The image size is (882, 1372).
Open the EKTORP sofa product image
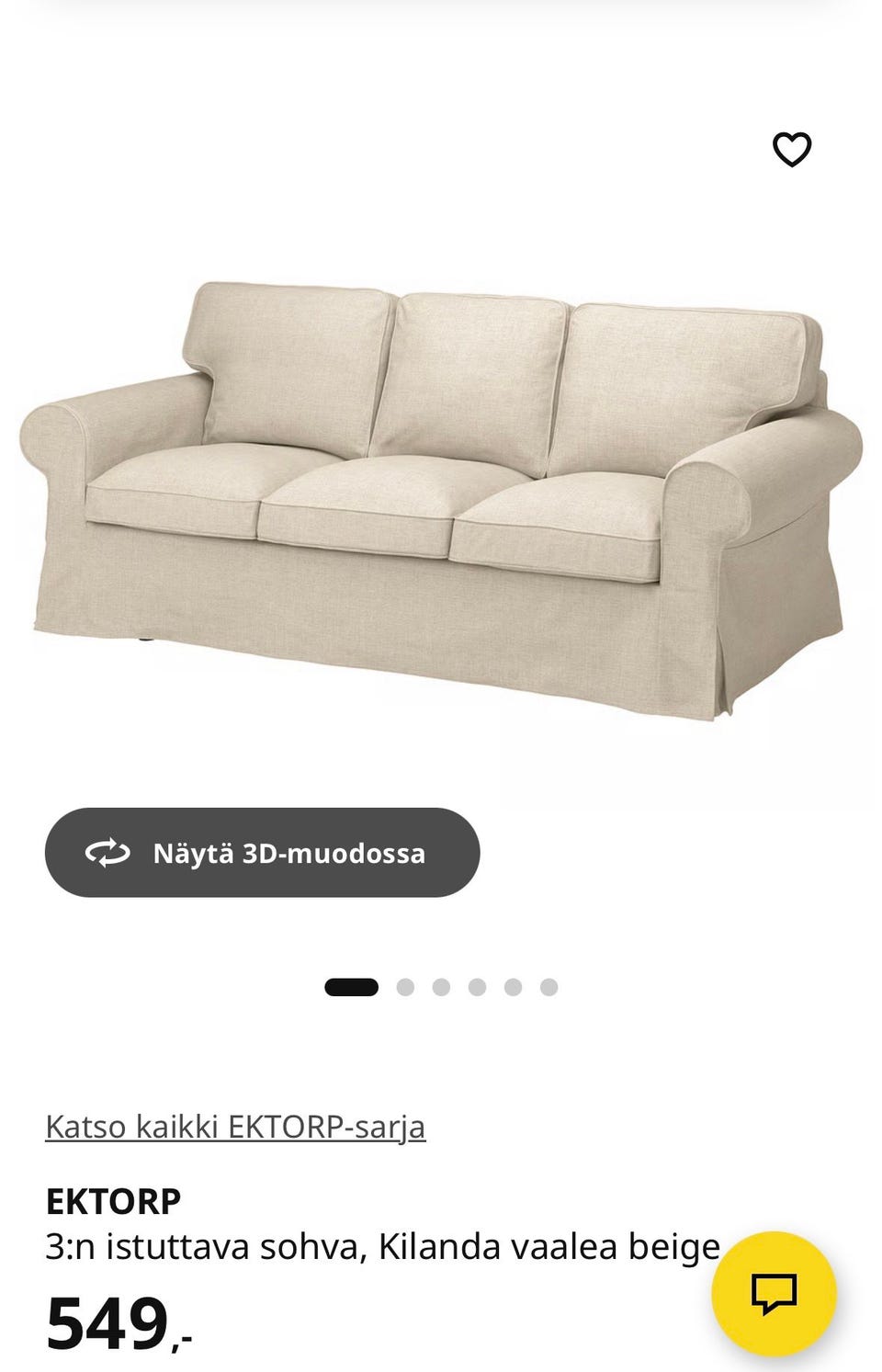(x=441, y=496)
